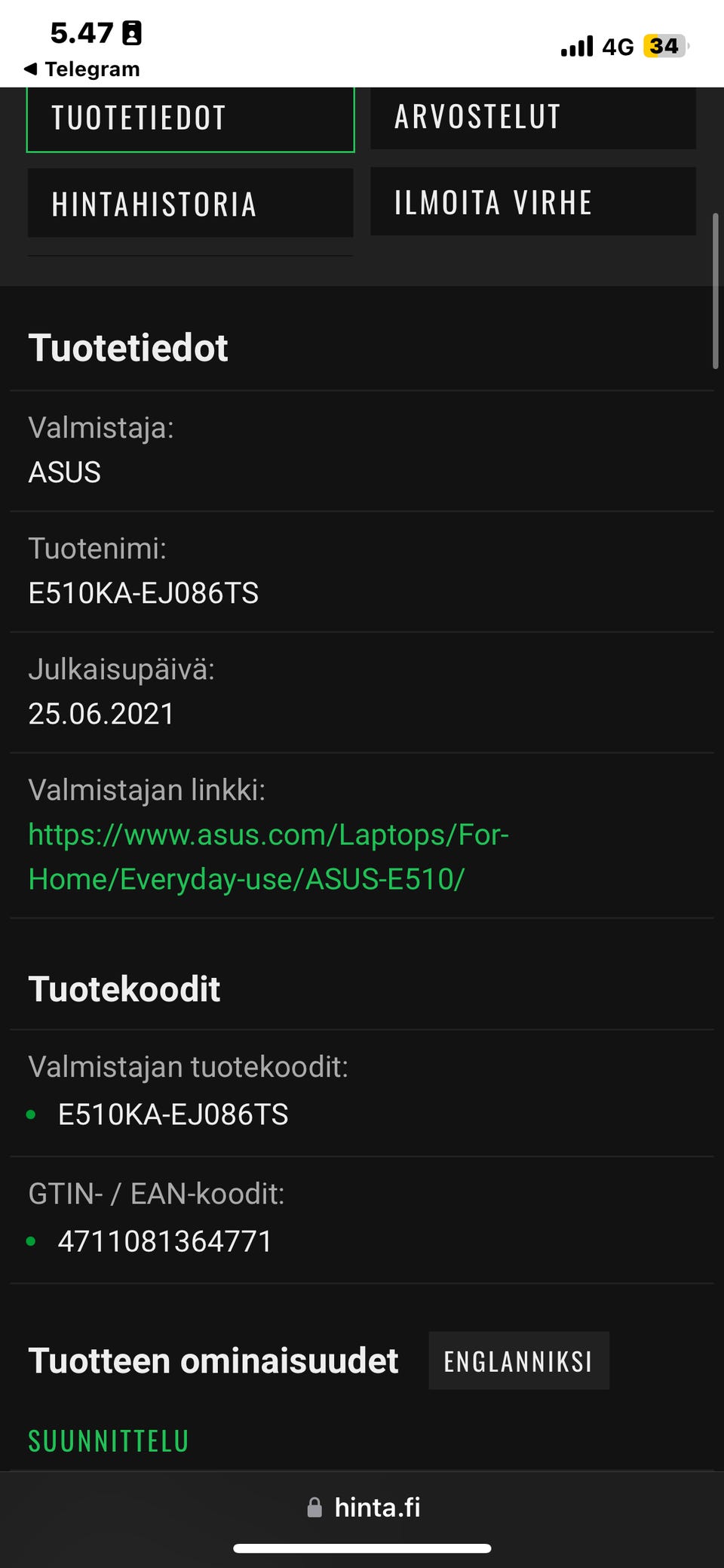Tap the orientation lock icon beside the clock
Image resolution: width=724 pixels, height=1568 pixels.
pyautogui.click(x=132, y=32)
